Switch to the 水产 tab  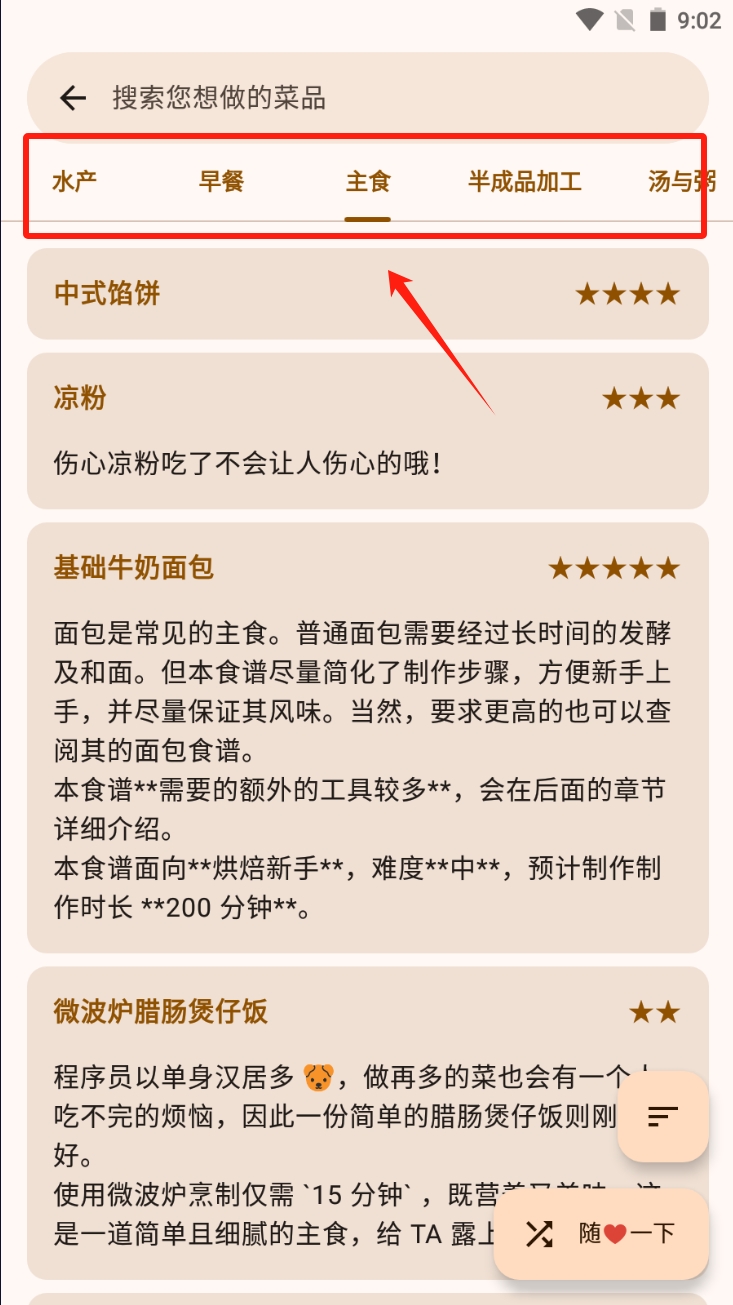tap(75, 182)
